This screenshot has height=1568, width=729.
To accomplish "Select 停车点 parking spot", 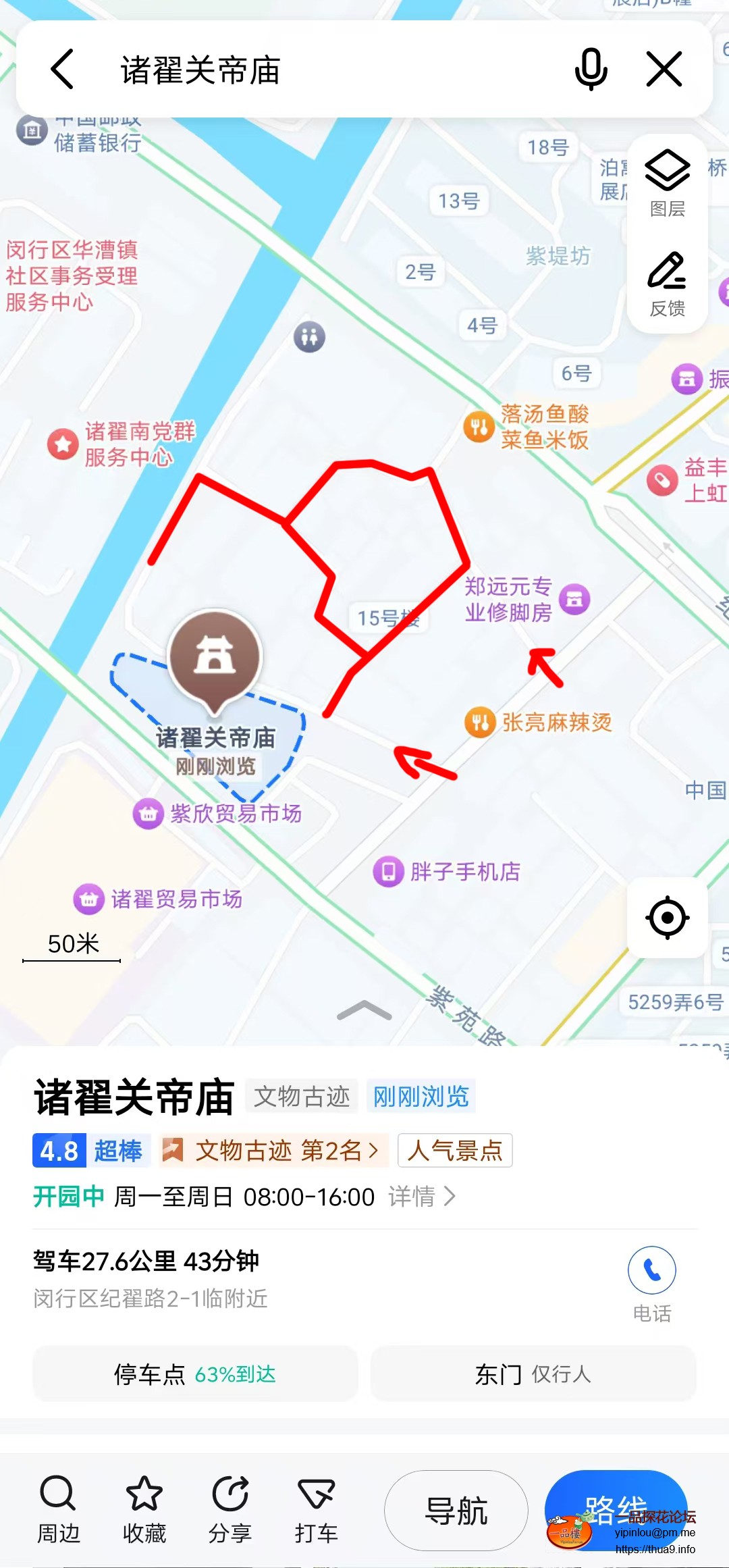I will (x=195, y=1374).
